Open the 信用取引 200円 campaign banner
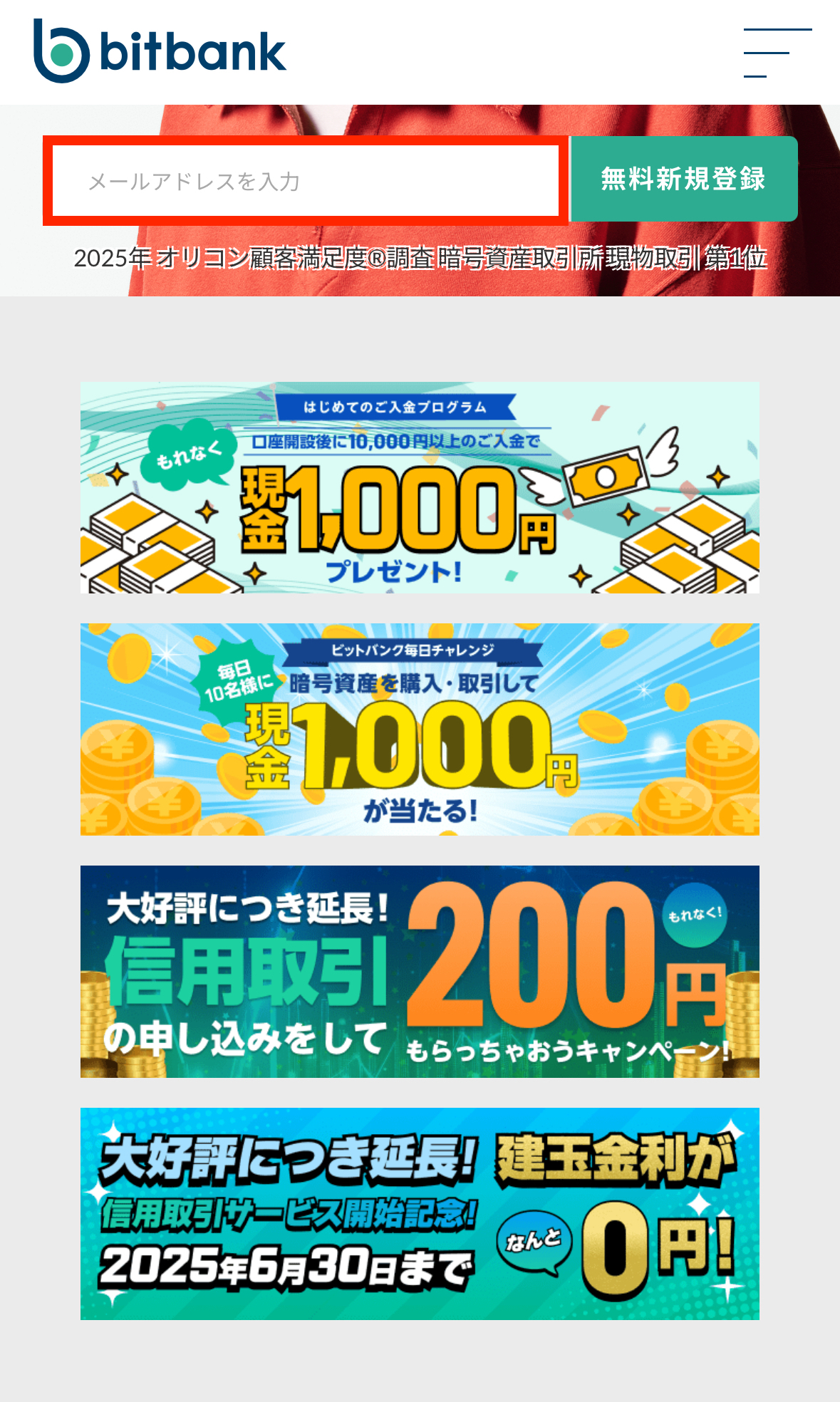This screenshot has height=1402, width=840. [420, 972]
